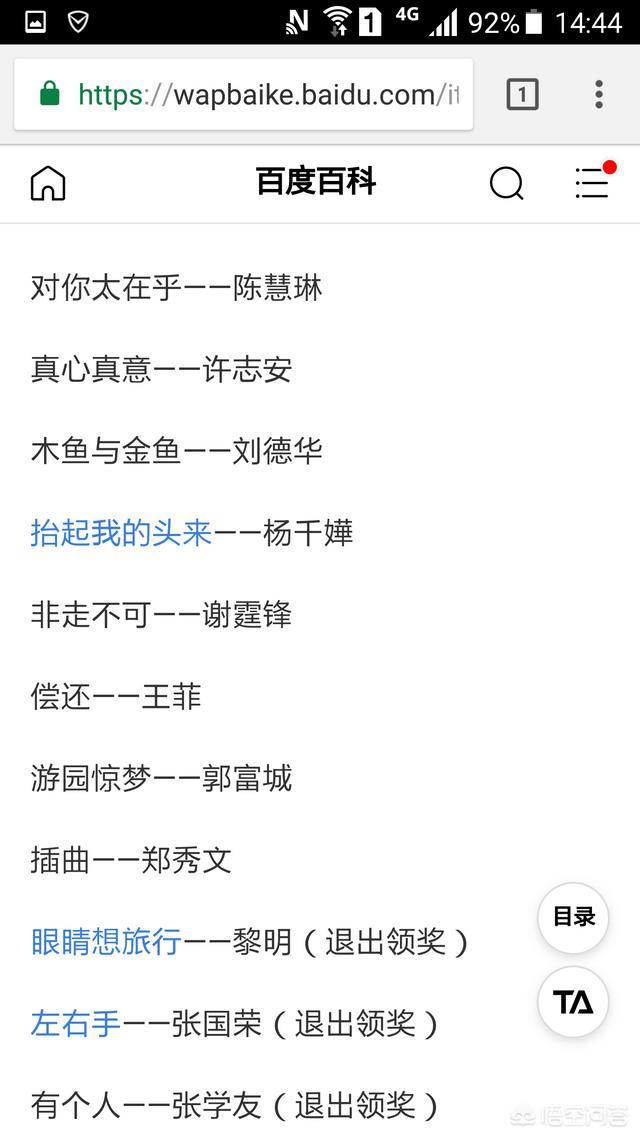This screenshot has height=1138, width=640.
Task: Tap the browser address bar
Action: point(266,95)
